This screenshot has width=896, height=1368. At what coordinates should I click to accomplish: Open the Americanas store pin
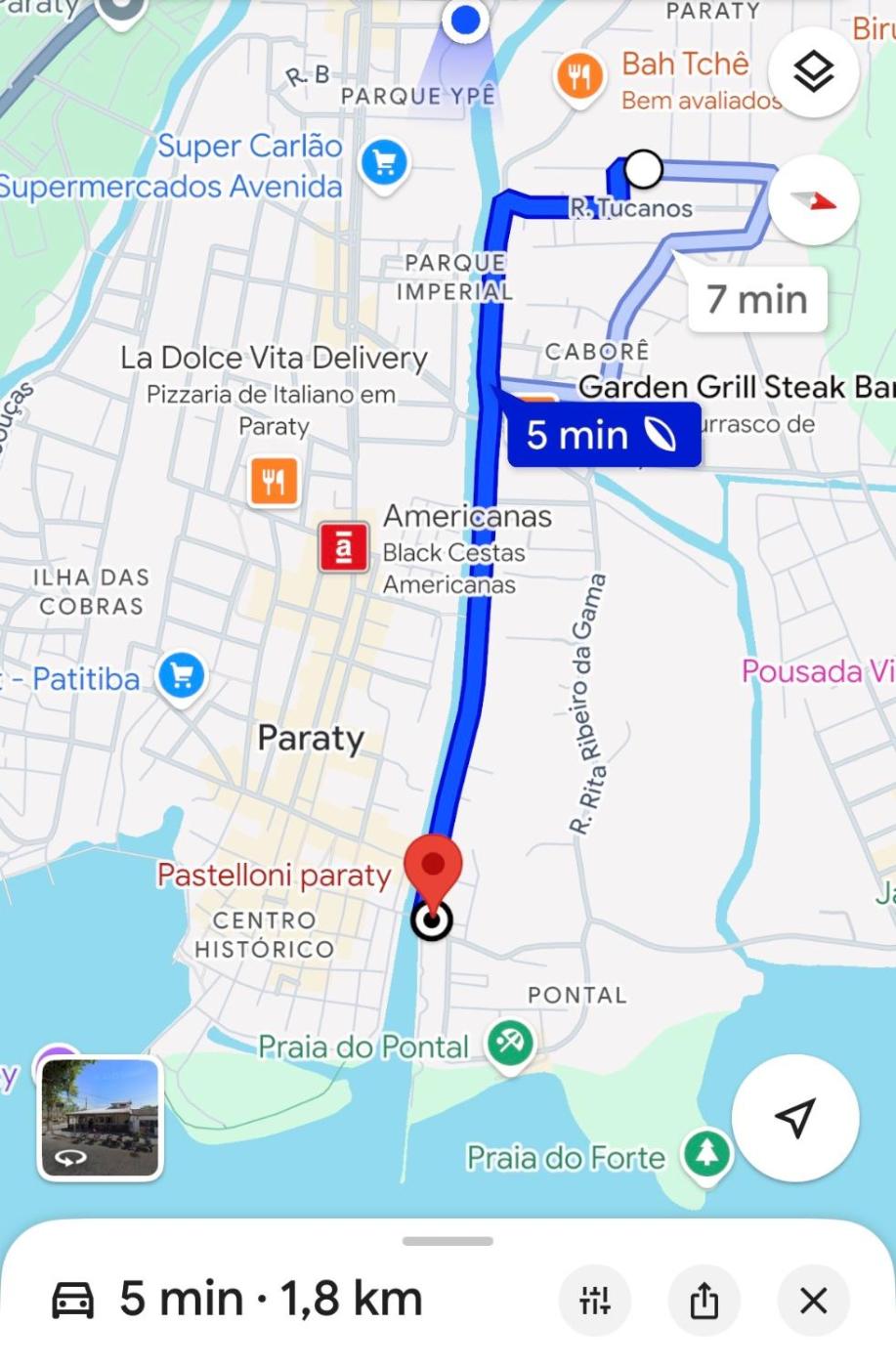tap(343, 547)
